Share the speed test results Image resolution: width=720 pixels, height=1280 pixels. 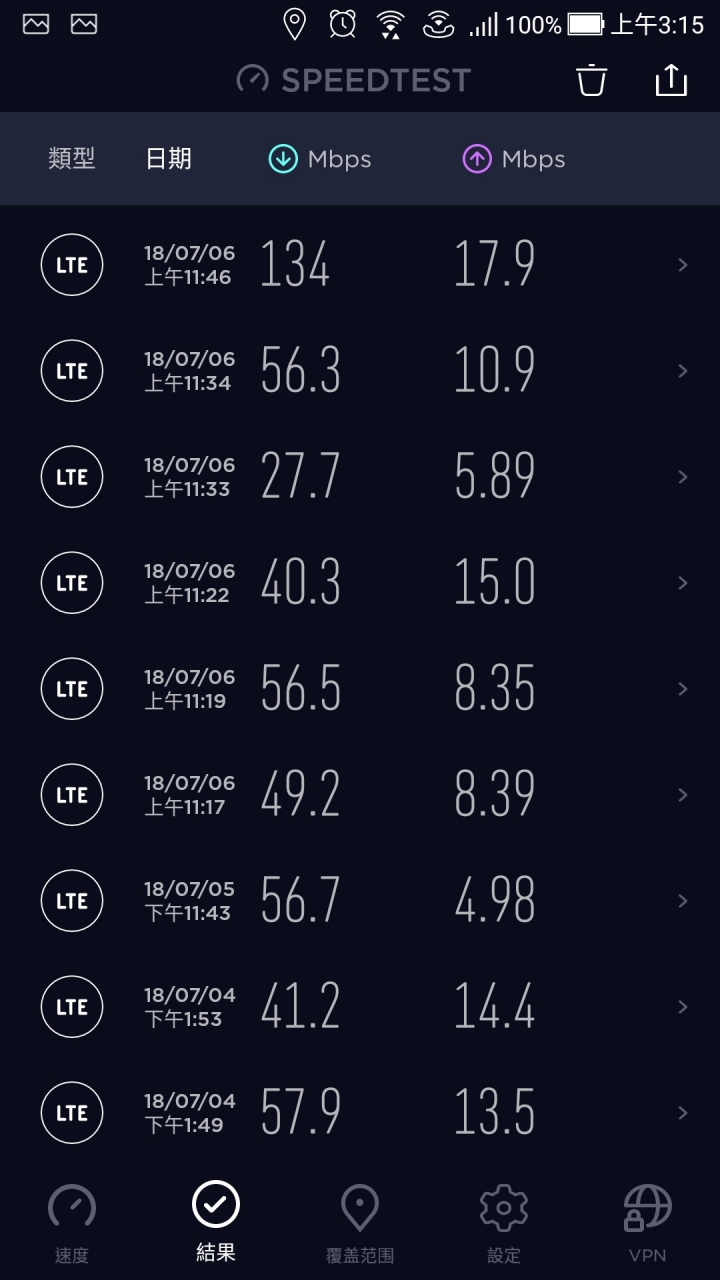(x=671, y=80)
